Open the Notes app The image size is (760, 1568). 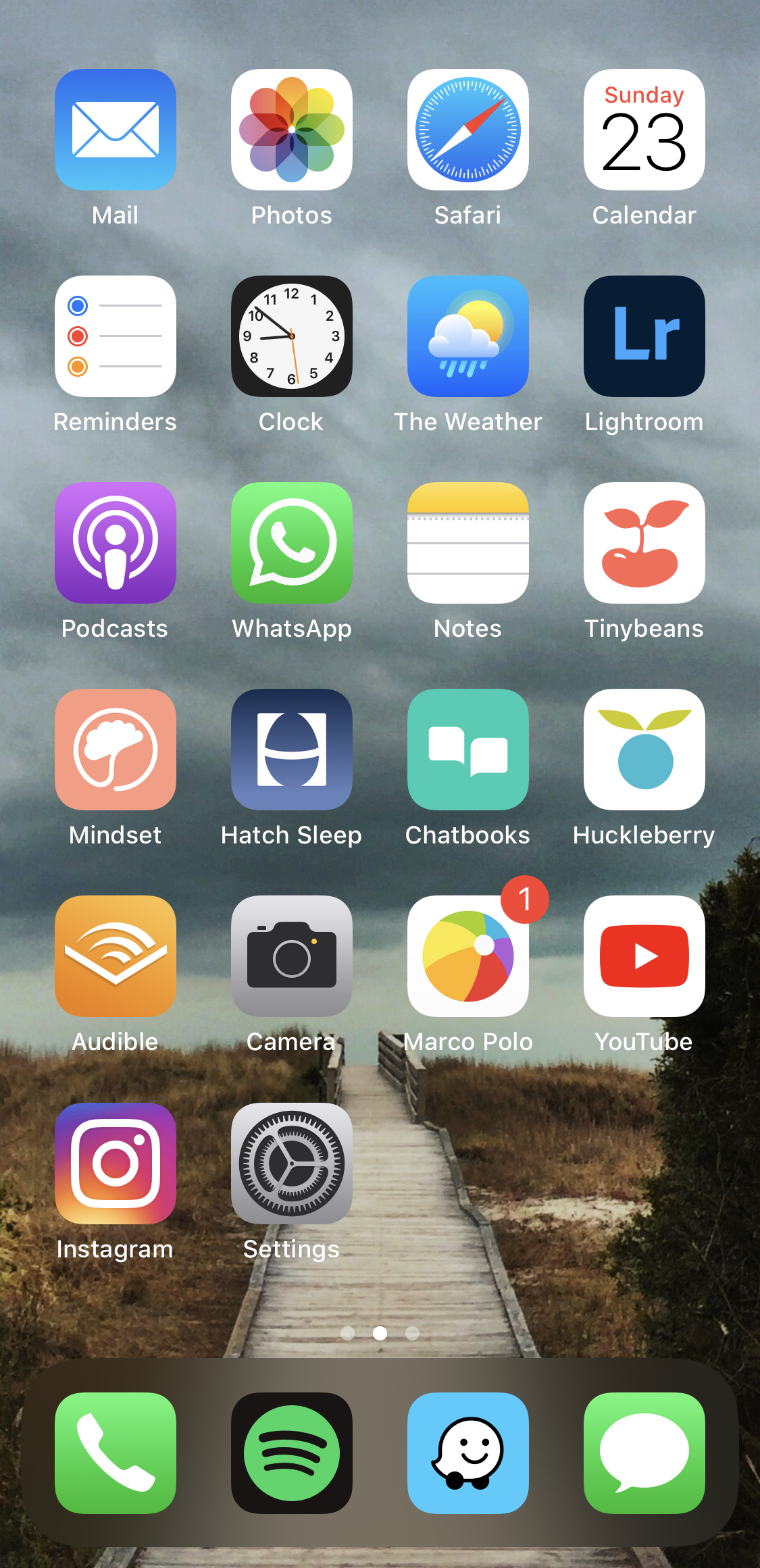468,543
